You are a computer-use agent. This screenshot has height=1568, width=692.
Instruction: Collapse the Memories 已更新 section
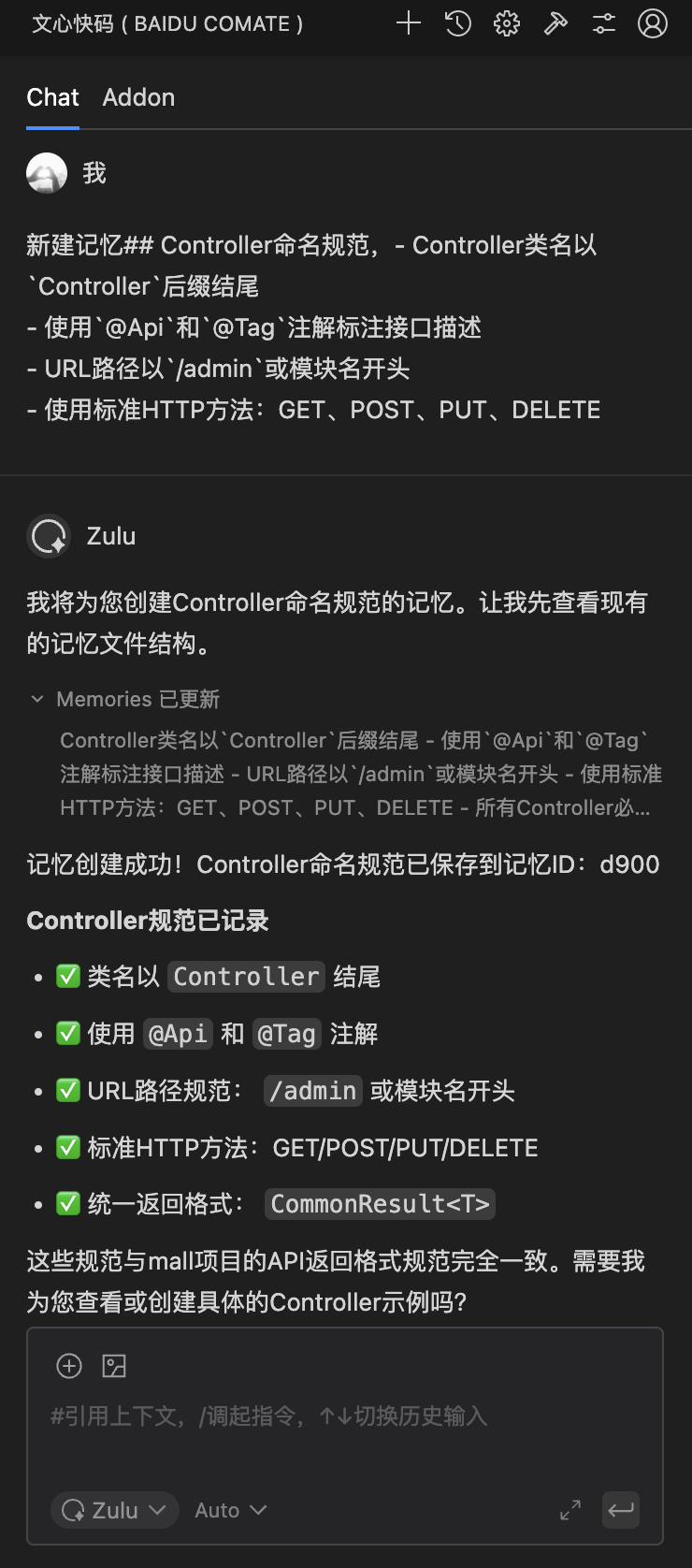(37, 699)
